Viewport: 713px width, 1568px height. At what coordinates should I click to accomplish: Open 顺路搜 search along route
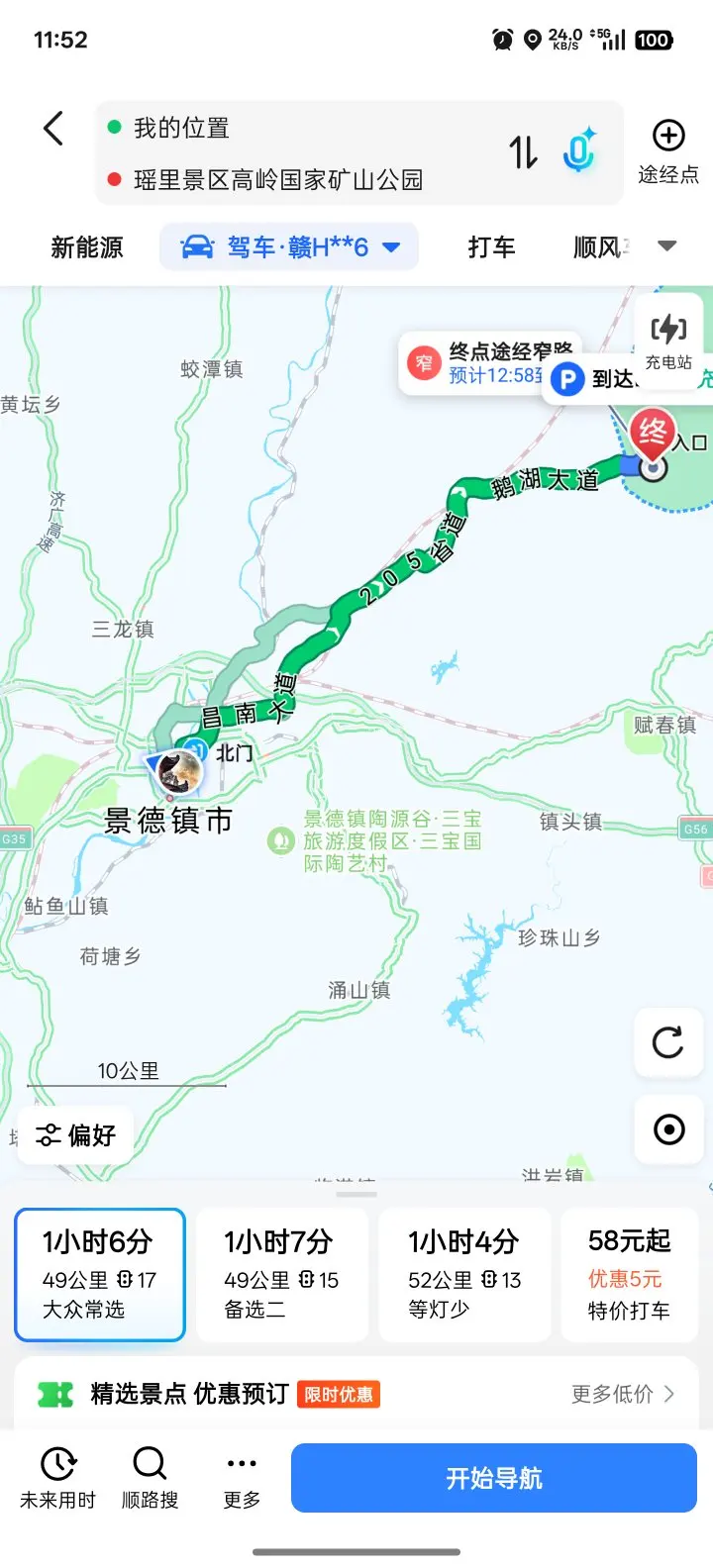(150, 1477)
